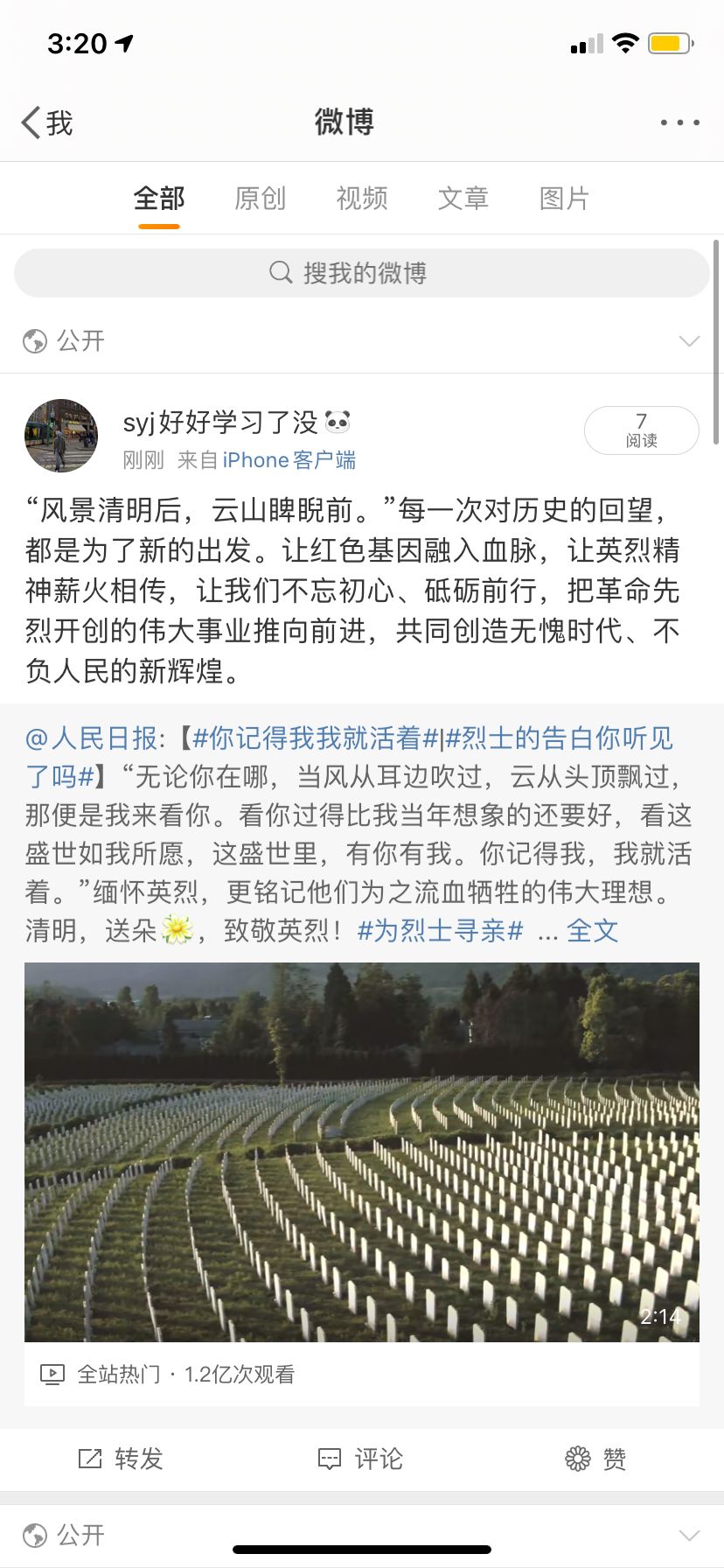Viewport: 724px width, 1568px height.
Task: Open the iPhone客户端 source link
Action: (x=289, y=460)
